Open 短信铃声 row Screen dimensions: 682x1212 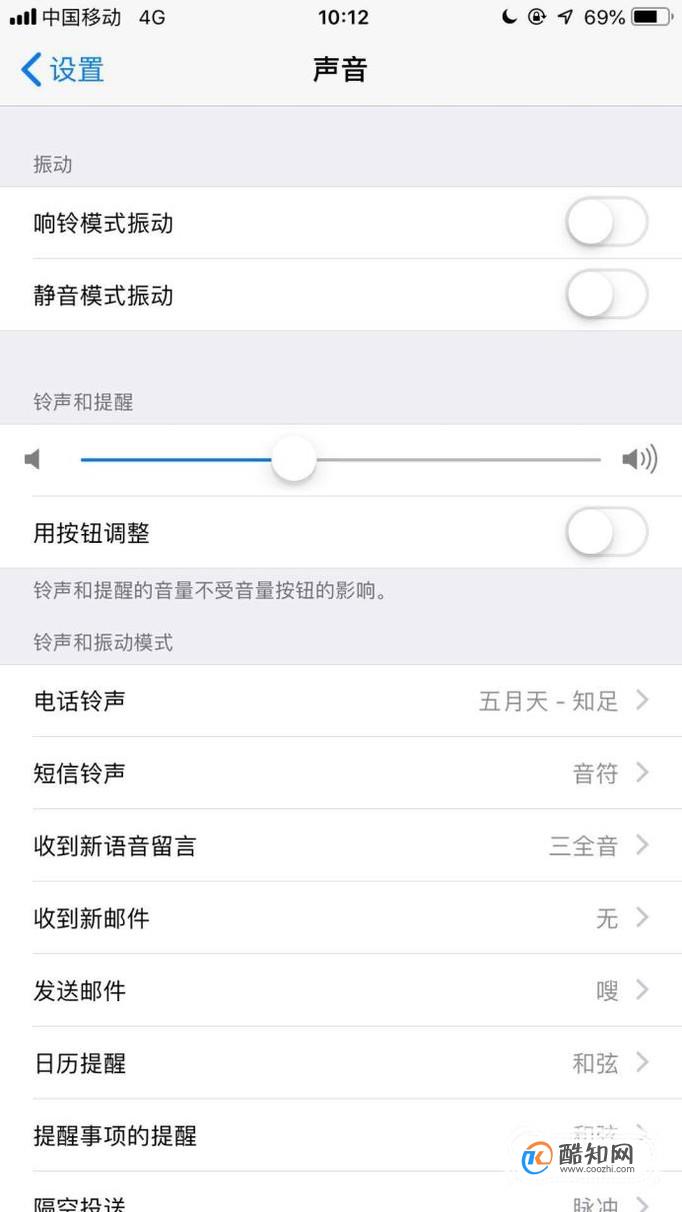click(341, 773)
